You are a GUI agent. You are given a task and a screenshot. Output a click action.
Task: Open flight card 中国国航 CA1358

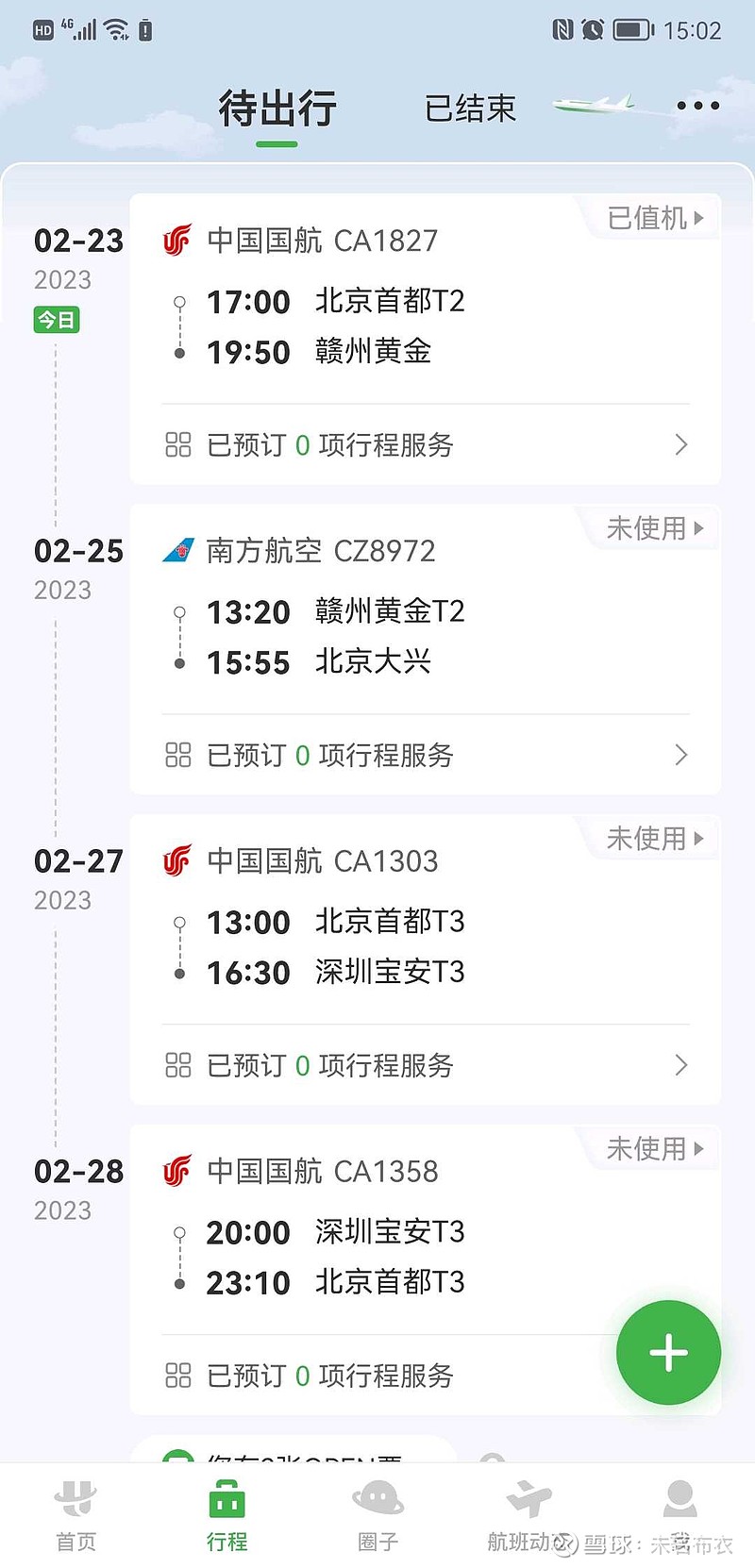coord(425,1229)
